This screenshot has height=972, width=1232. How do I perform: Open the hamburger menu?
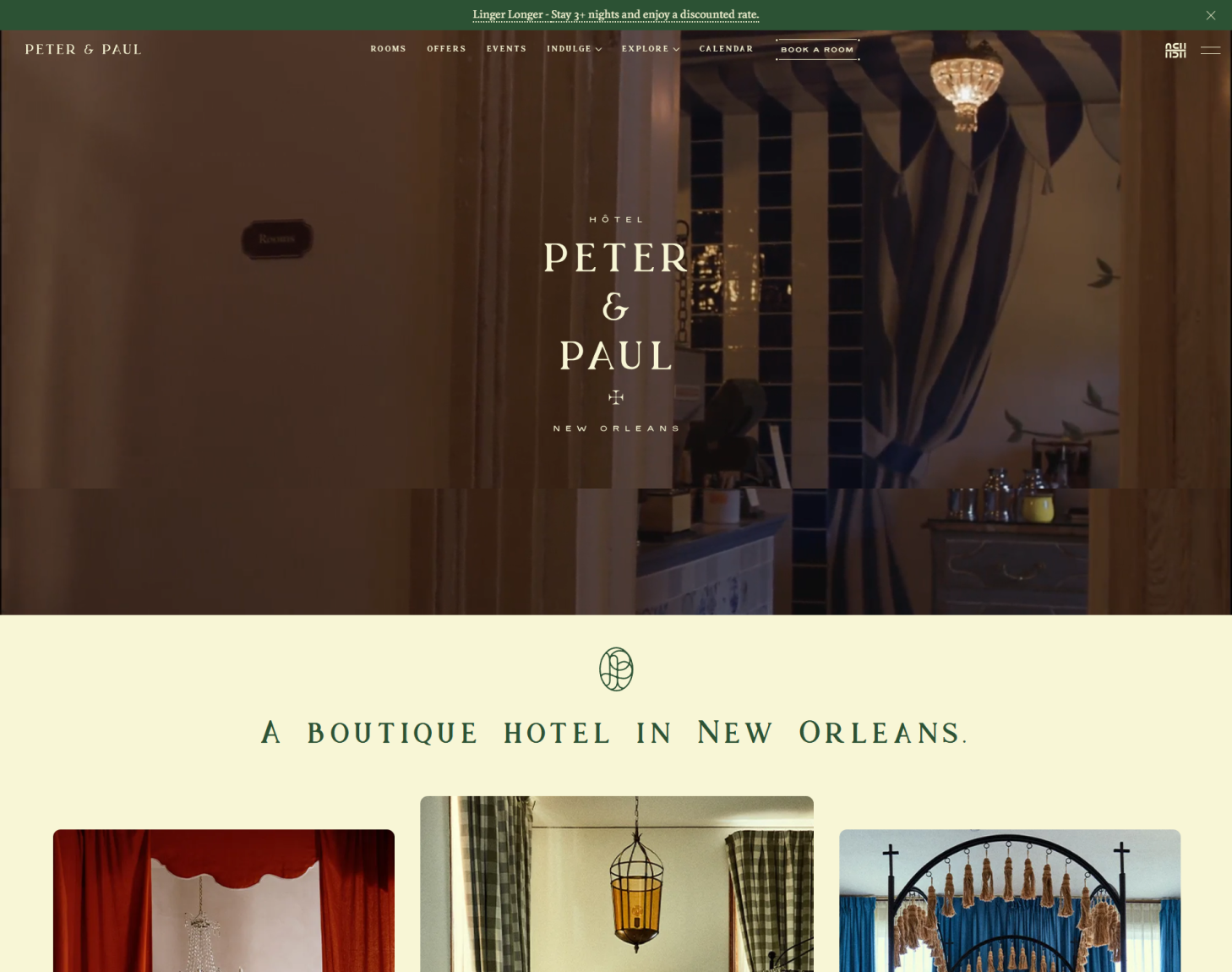[1210, 50]
